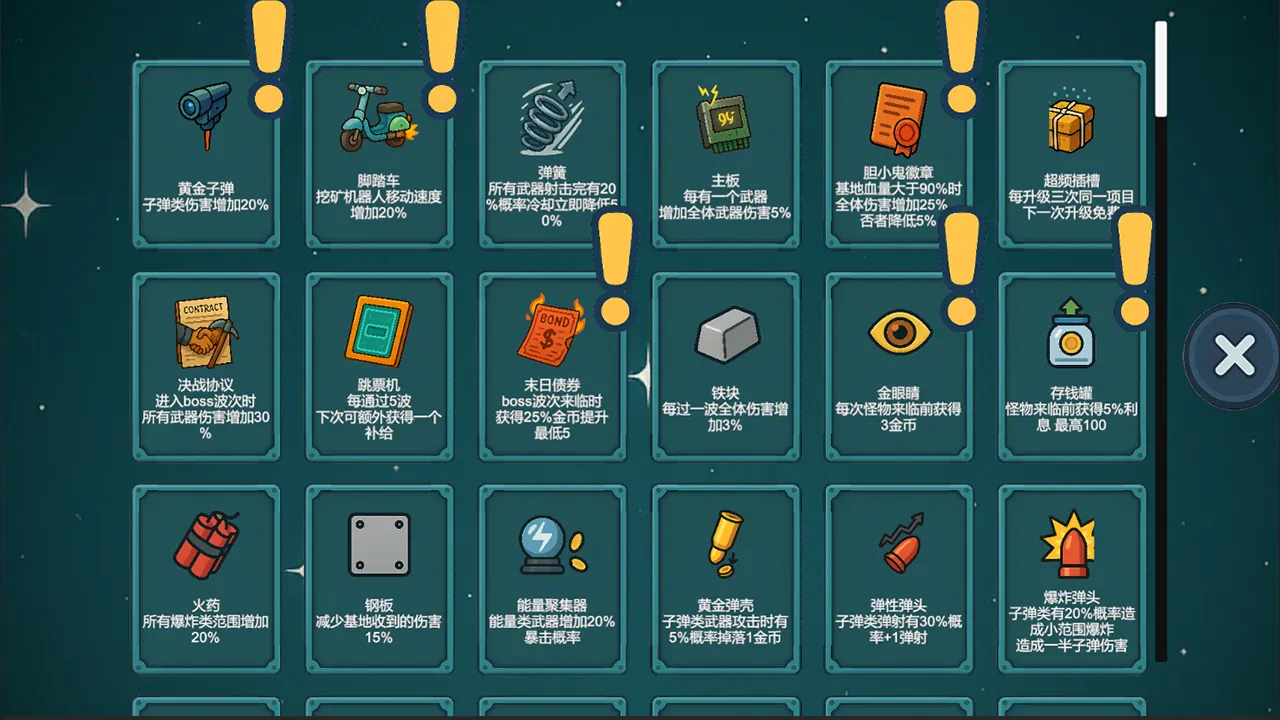
Task: View the 主板 item card
Action: pyautogui.click(x=725, y=155)
